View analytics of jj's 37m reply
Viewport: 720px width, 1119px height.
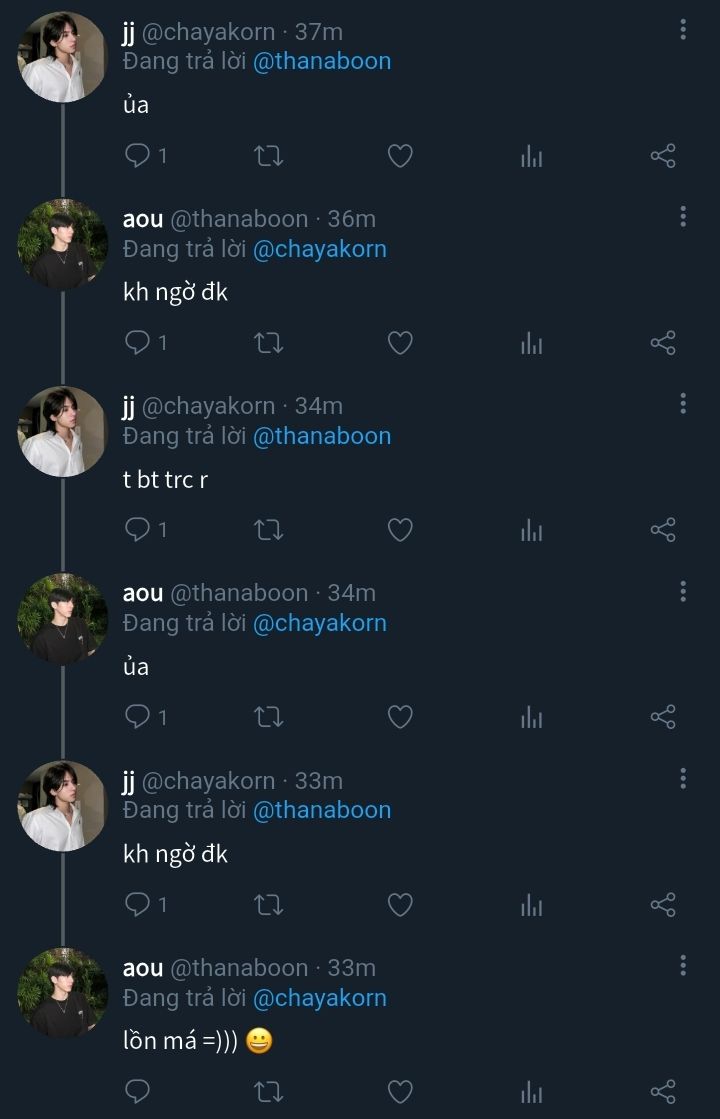[x=532, y=156]
